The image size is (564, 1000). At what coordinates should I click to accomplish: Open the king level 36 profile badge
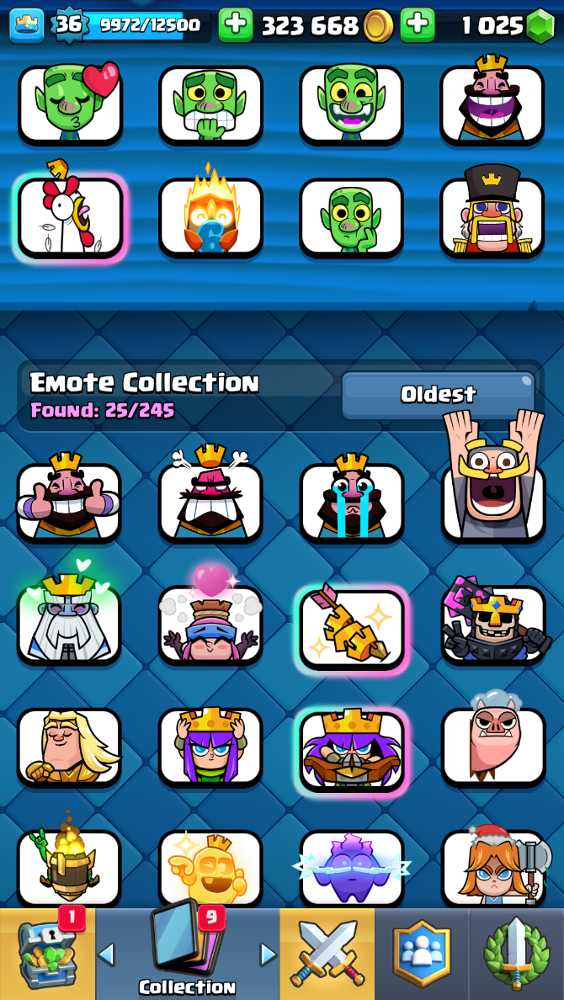(x=68, y=26)
